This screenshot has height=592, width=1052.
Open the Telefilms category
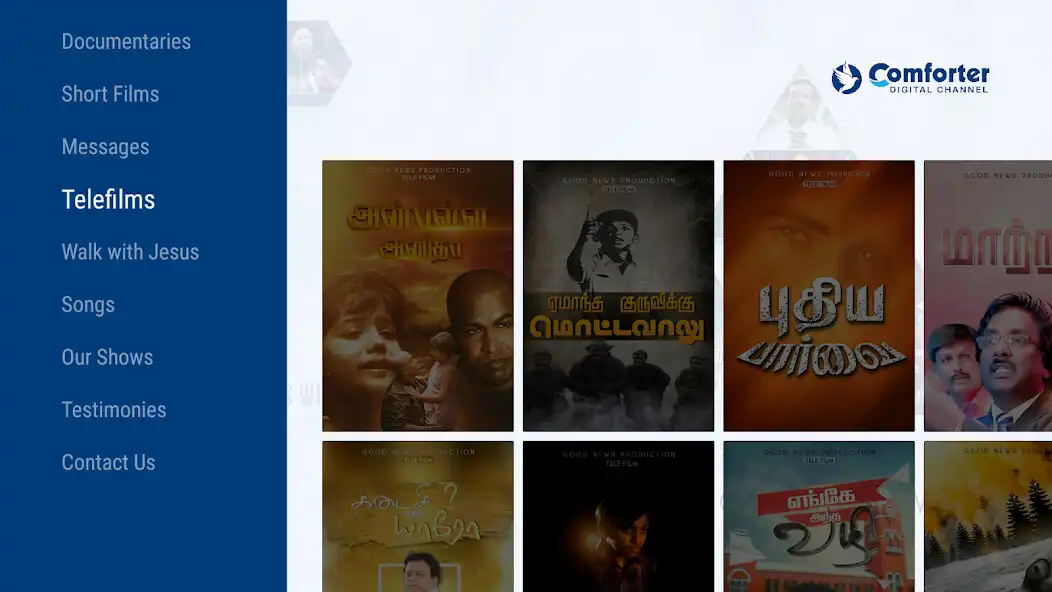pos(108,200)
